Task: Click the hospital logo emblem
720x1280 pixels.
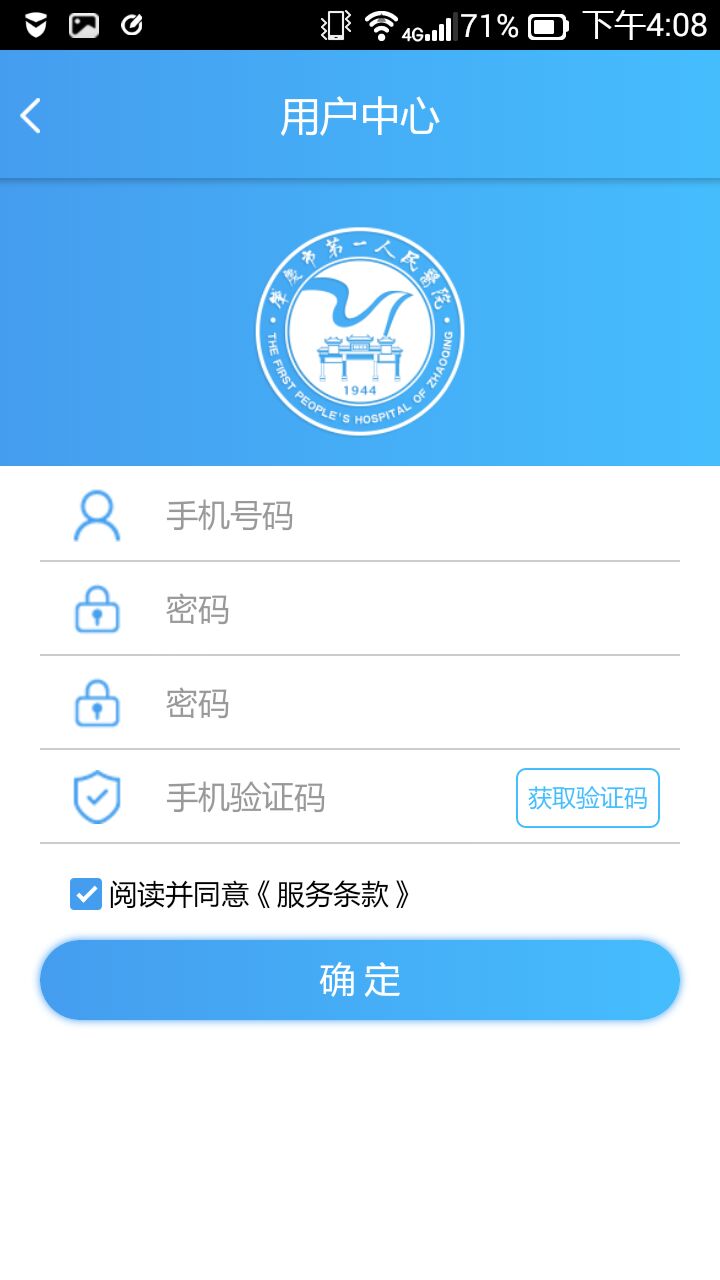Action: 360,330
